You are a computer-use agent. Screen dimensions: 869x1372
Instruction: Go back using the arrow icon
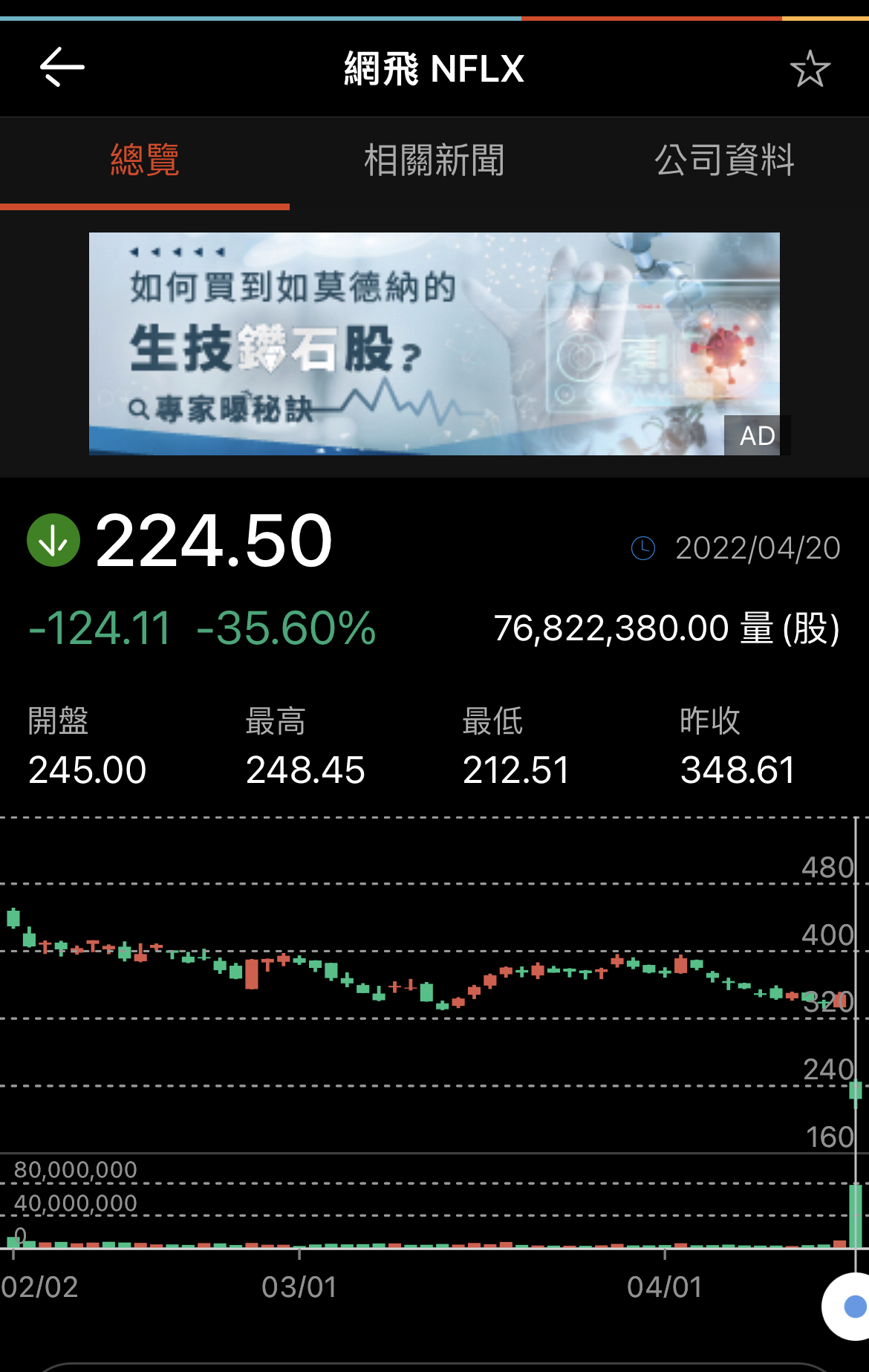[62, 68]
